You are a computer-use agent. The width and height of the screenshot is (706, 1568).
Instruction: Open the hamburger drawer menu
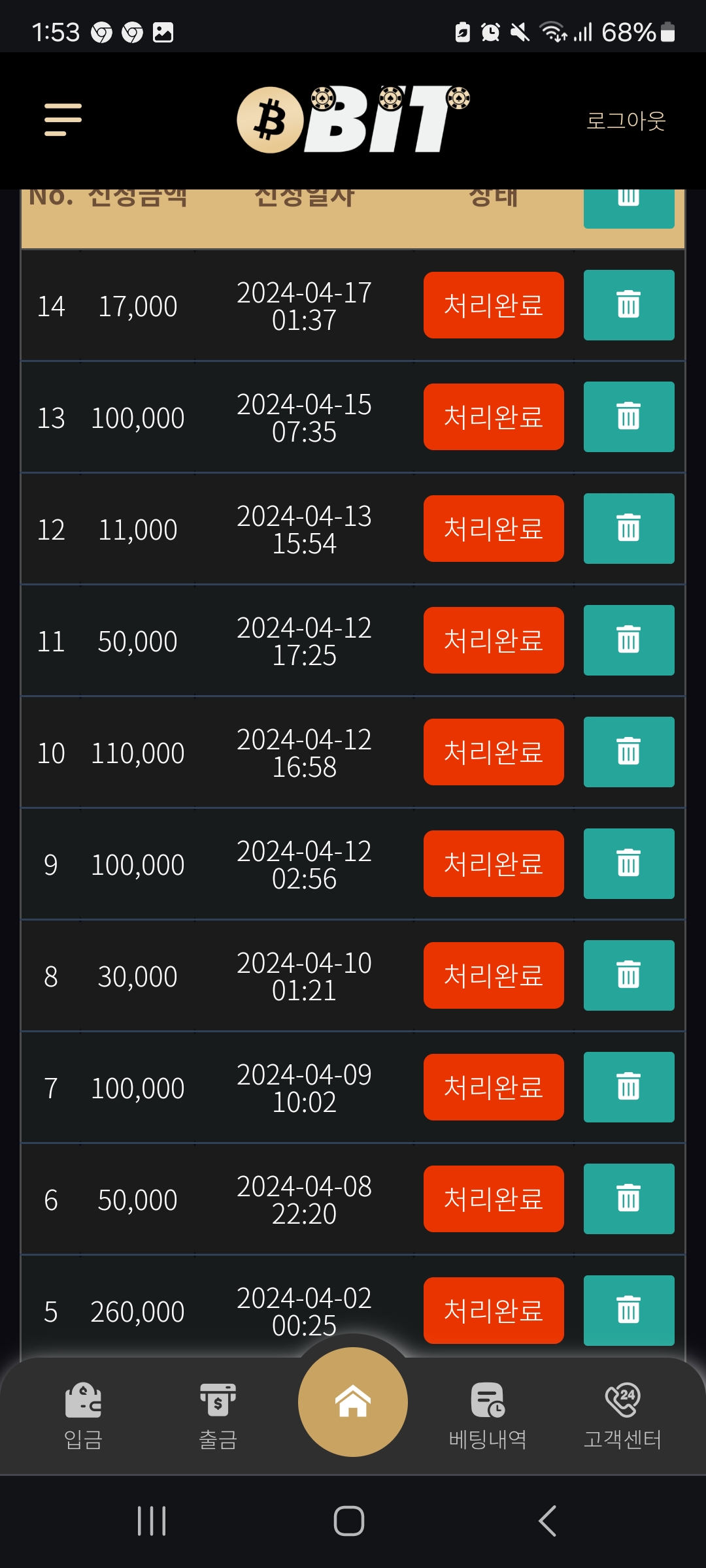click(63, 120)
